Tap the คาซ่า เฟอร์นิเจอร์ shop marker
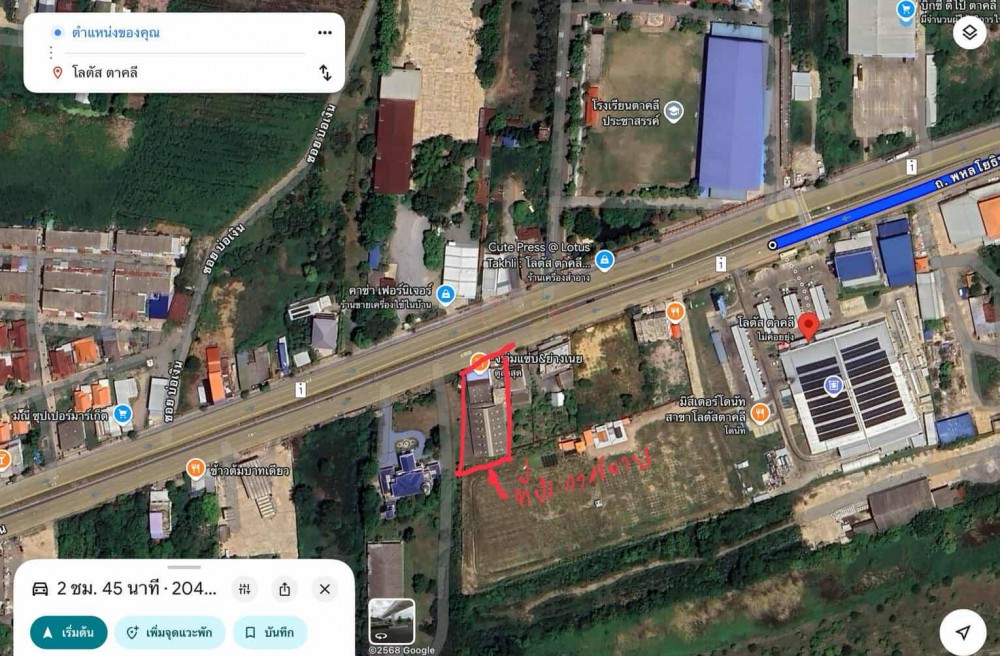Image resolution: width=1000 pixels, height=656 pixels. [446, 293]
